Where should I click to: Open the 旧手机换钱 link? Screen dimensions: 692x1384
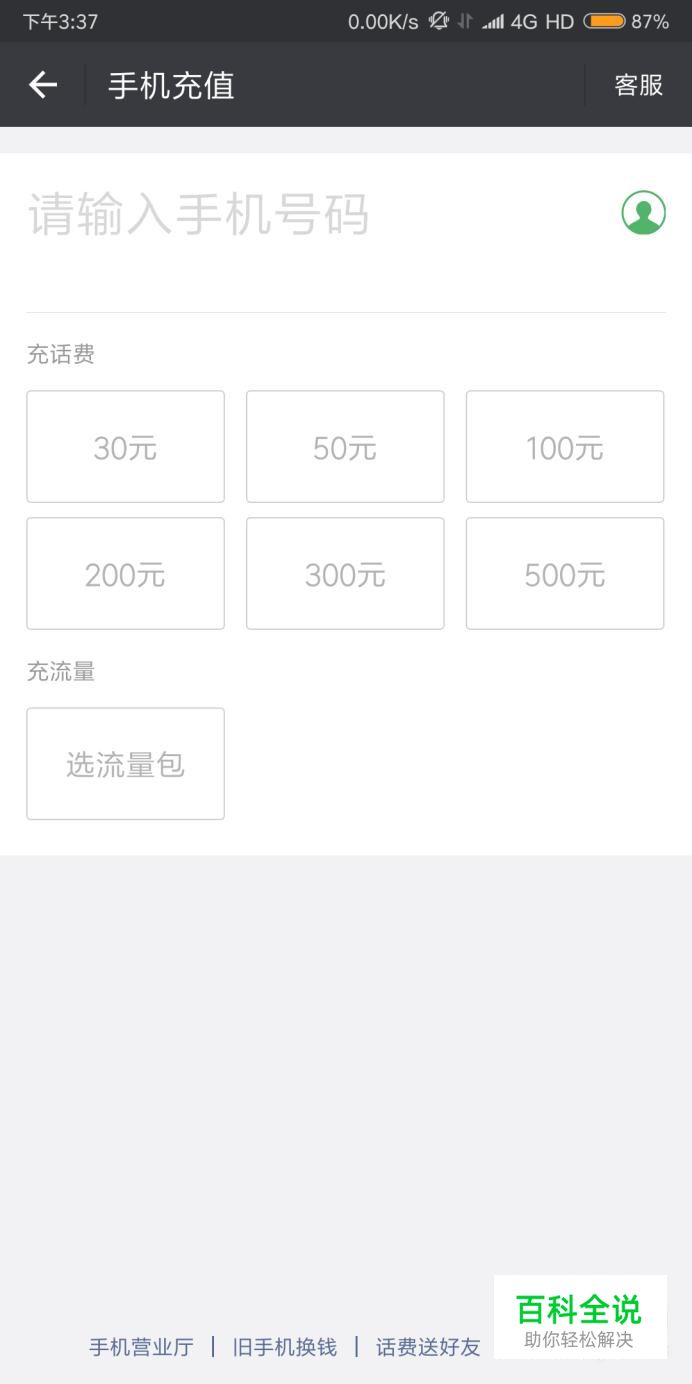coord(285,1347)
